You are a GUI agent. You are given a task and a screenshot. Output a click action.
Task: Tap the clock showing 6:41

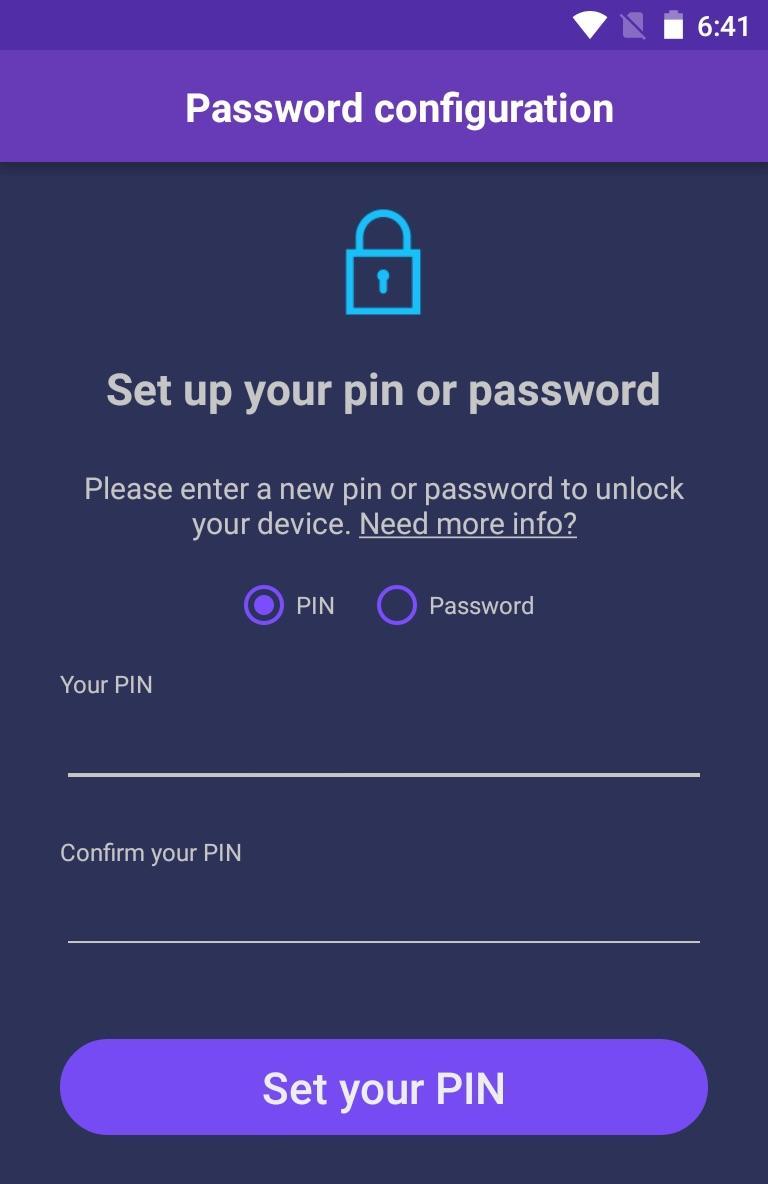tap(723, 25)
